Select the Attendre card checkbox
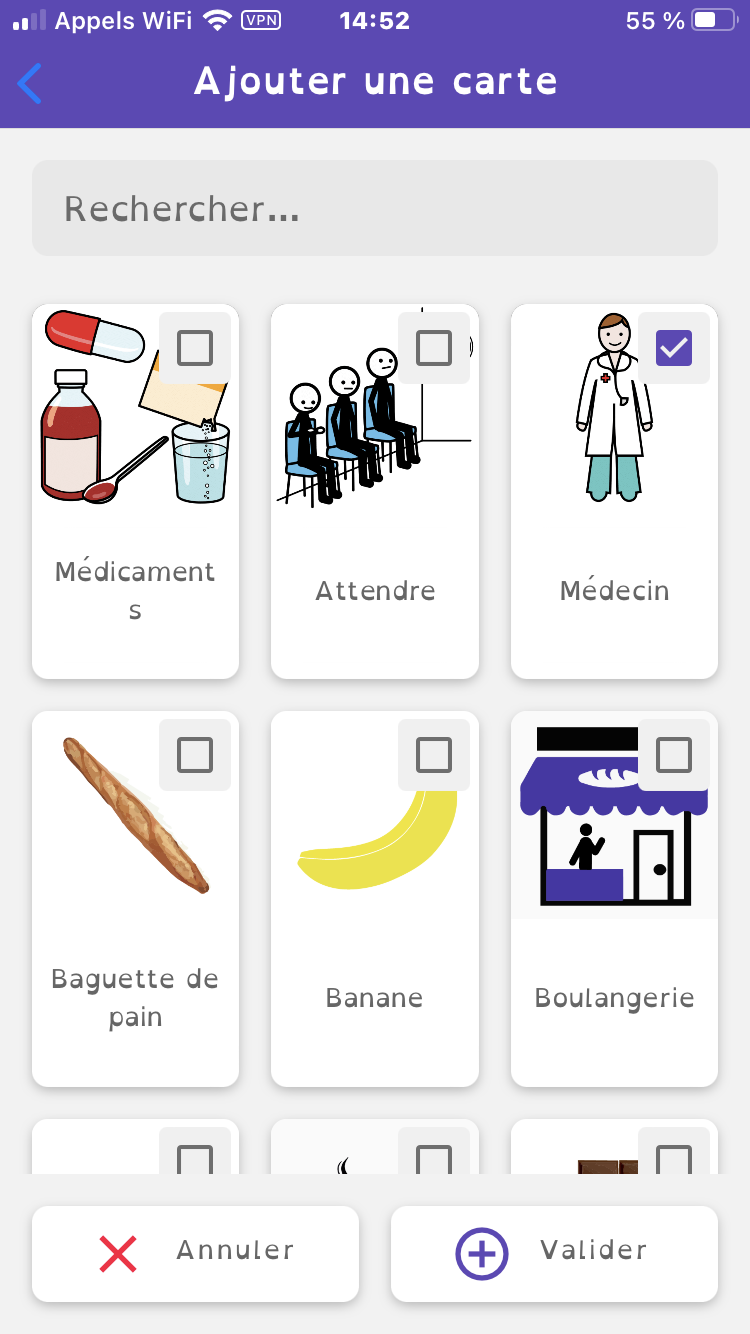 pyautogui.click(x=434, y=348)
